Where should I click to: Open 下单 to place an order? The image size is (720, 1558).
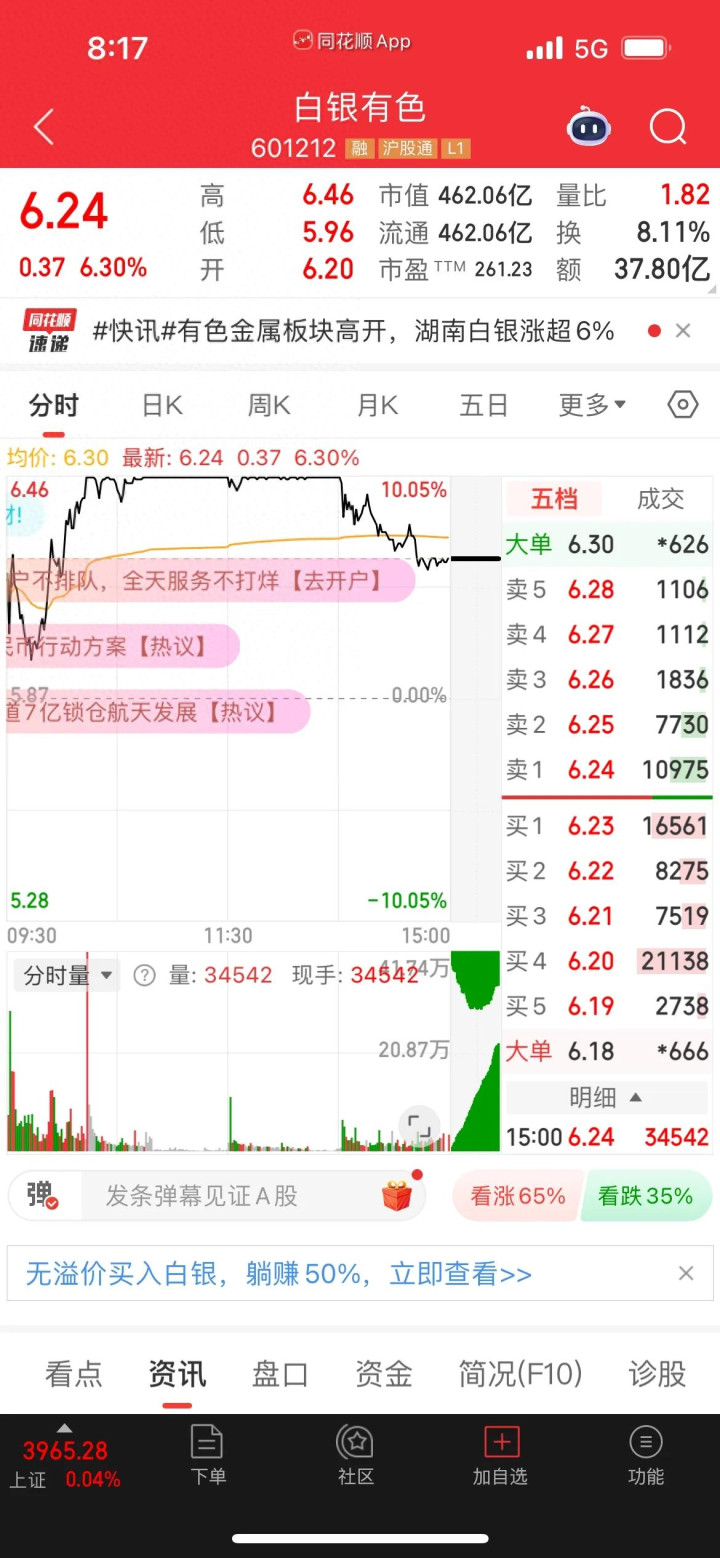point(208,1456)
